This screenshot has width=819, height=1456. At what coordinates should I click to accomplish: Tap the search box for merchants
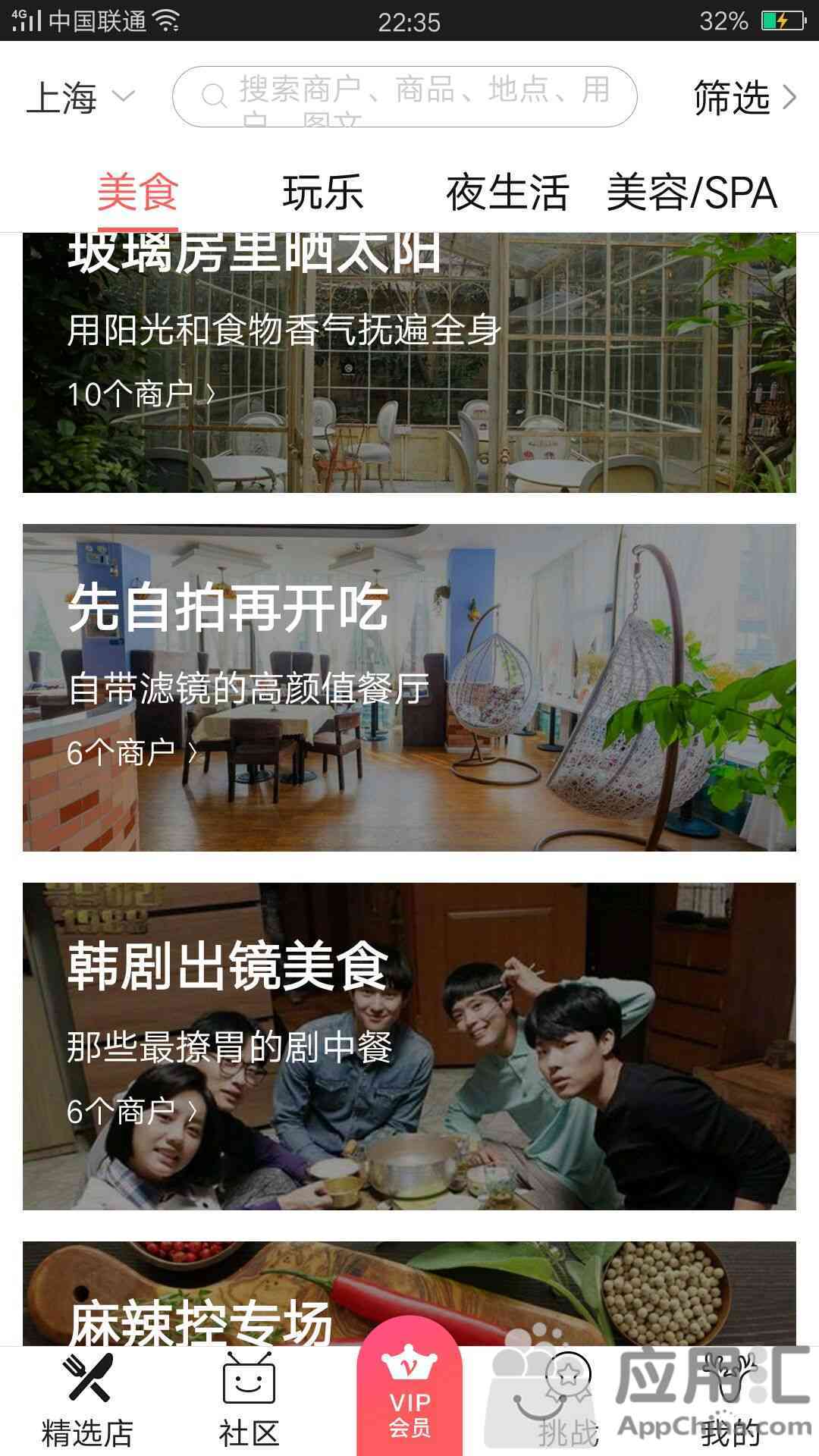pos(404,97)
